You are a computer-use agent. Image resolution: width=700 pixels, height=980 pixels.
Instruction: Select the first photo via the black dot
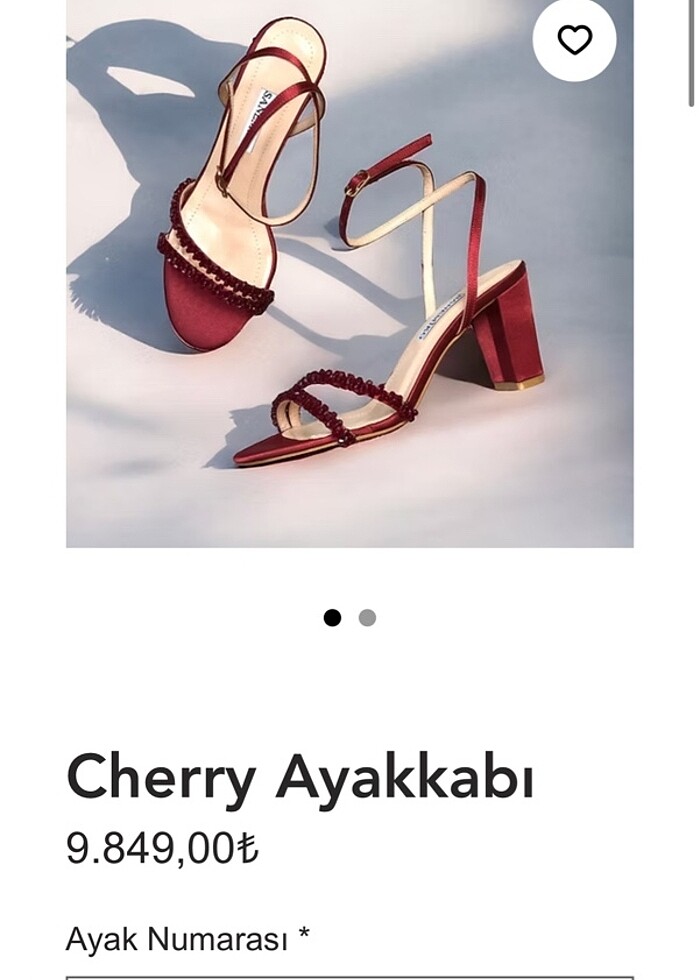[332, 618]
